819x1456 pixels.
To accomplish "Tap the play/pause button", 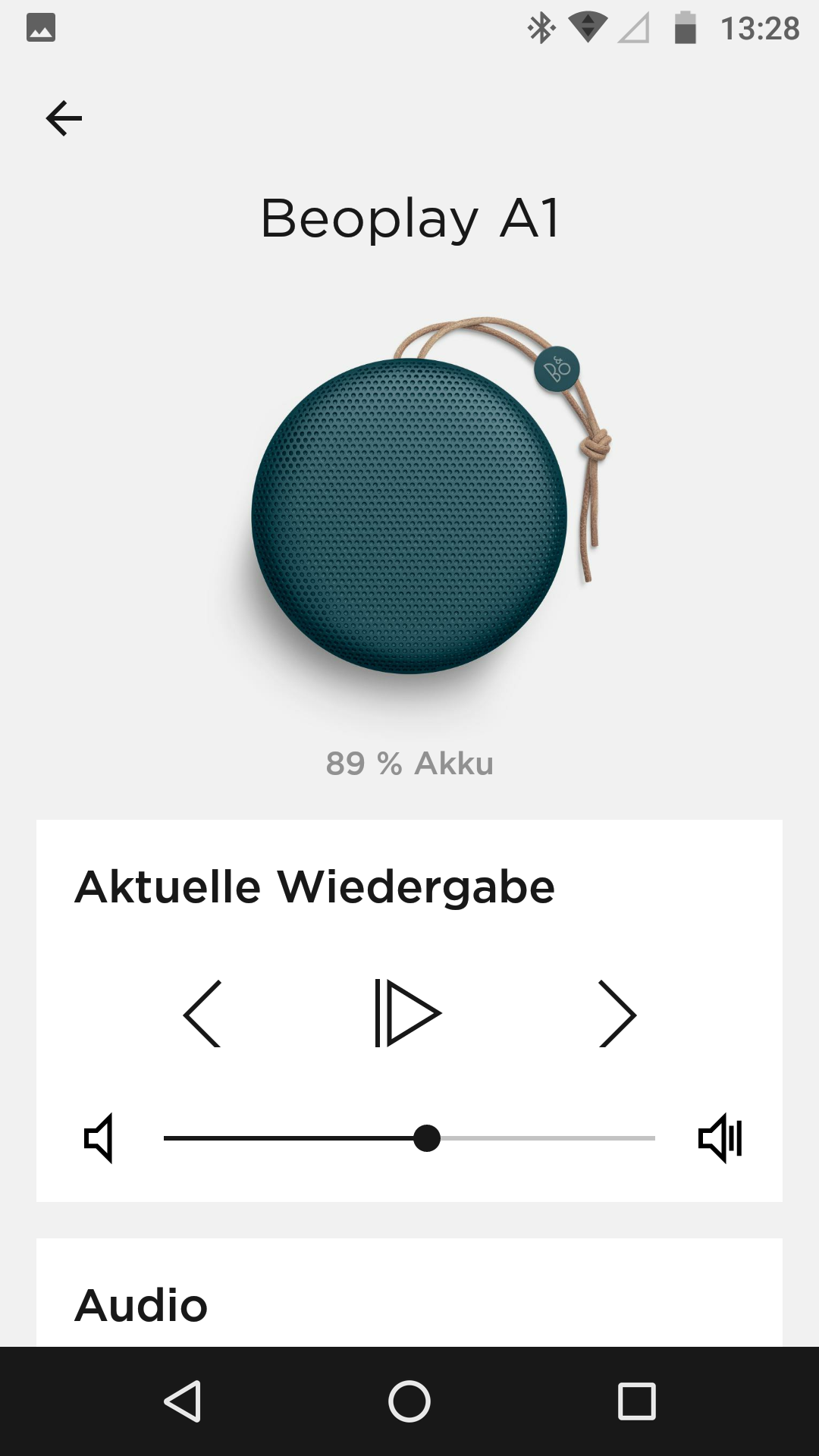I will 408,1013.
